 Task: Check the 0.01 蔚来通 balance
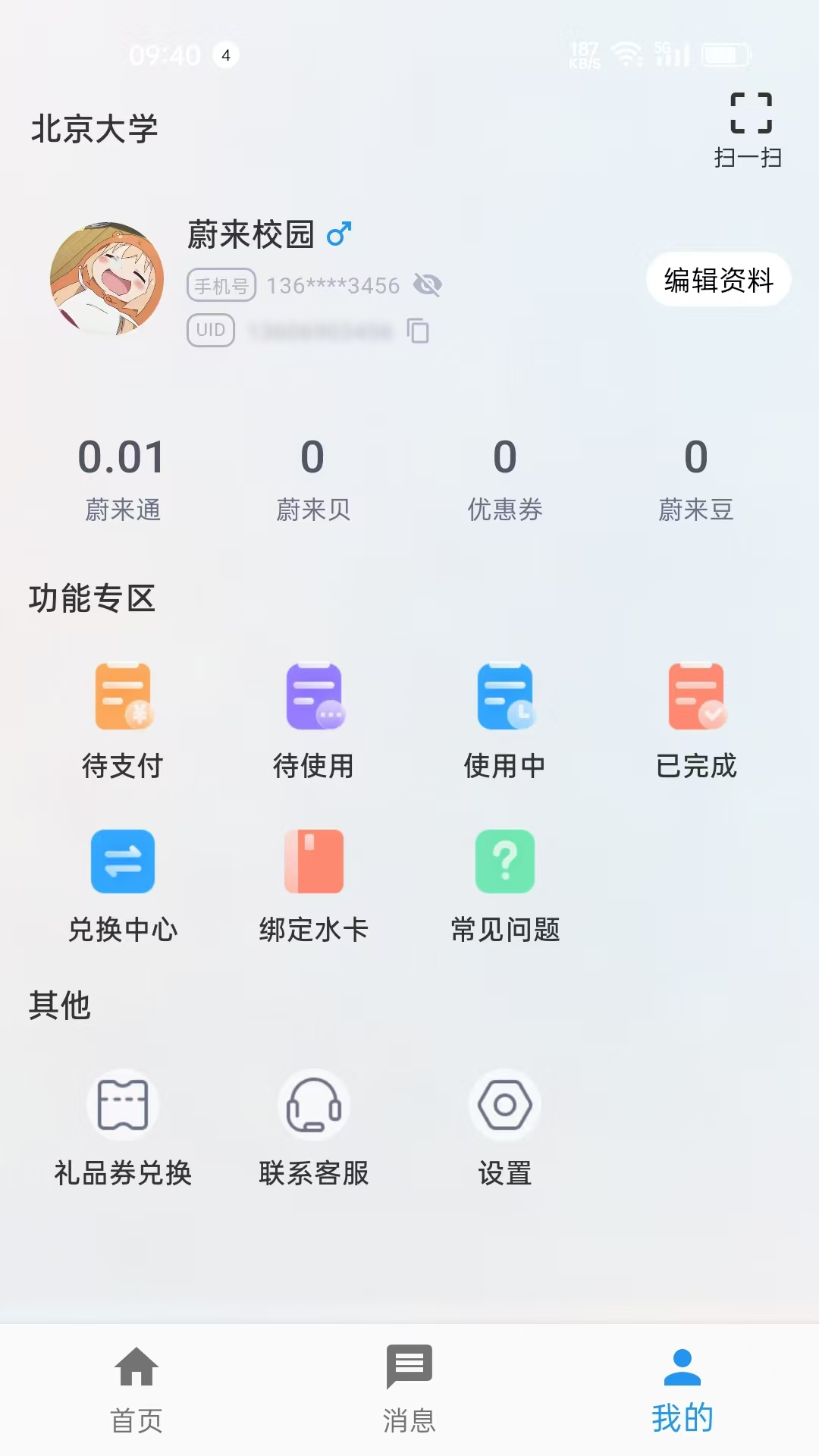coord(123,474)
